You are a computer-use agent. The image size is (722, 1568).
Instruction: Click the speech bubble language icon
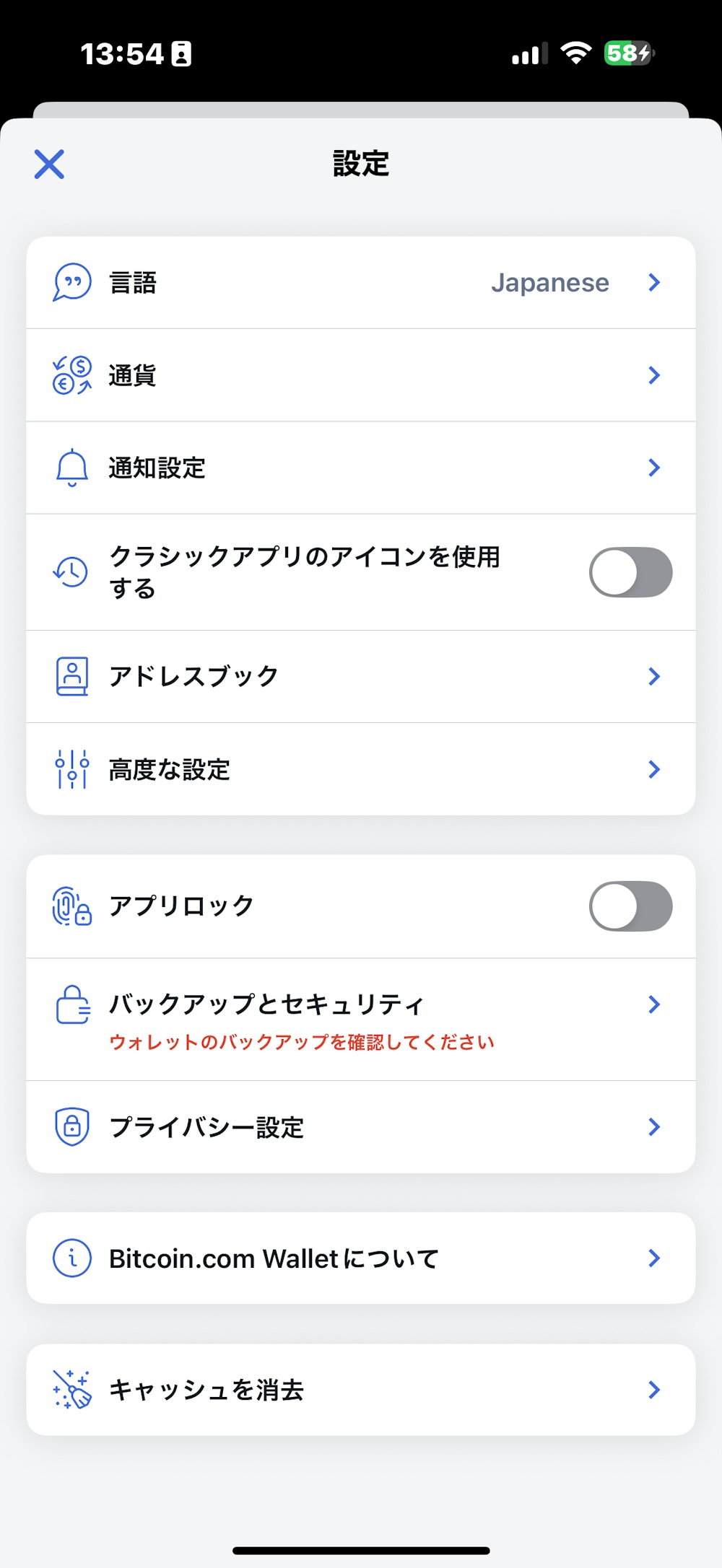pyautogui.click(x=70, y=282)
